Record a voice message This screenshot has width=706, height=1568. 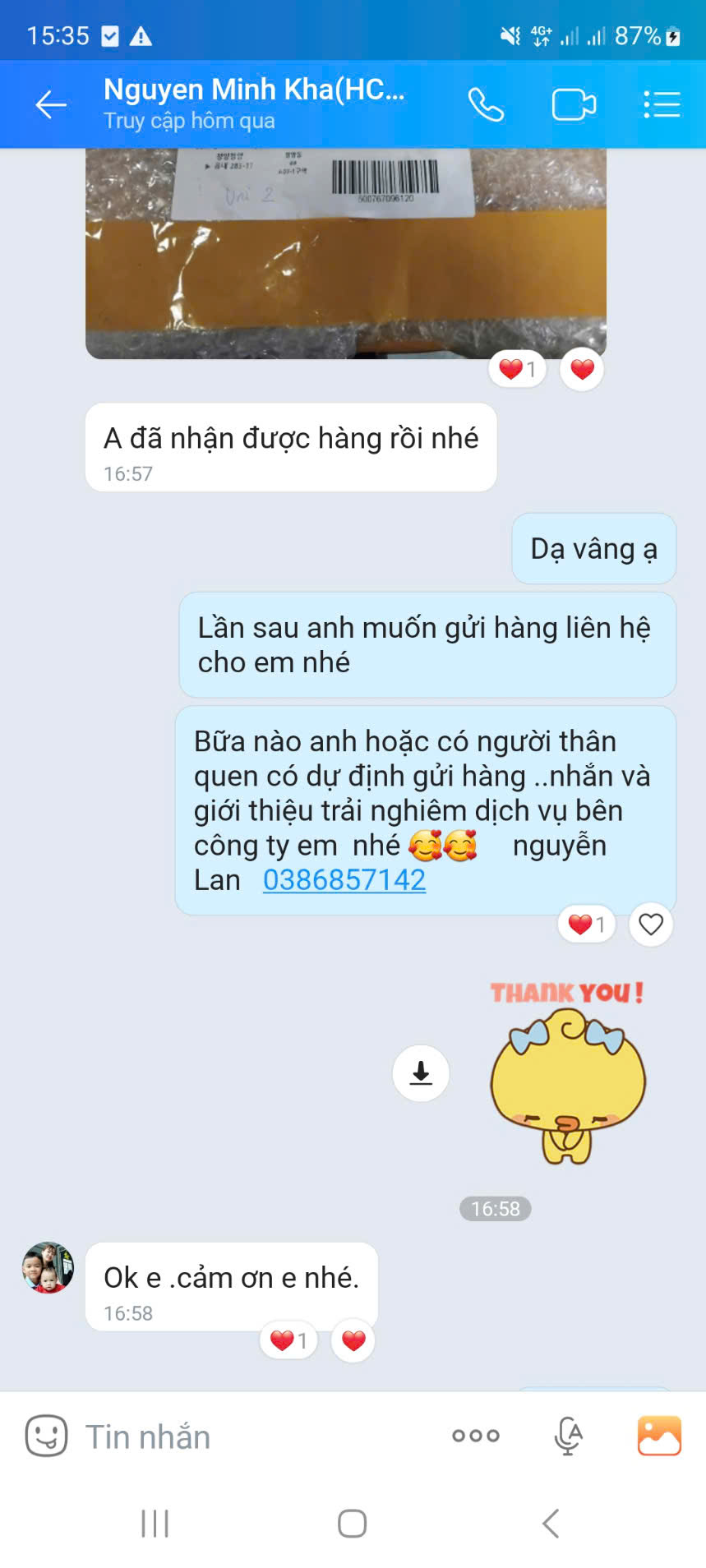tap(567, 1436)
